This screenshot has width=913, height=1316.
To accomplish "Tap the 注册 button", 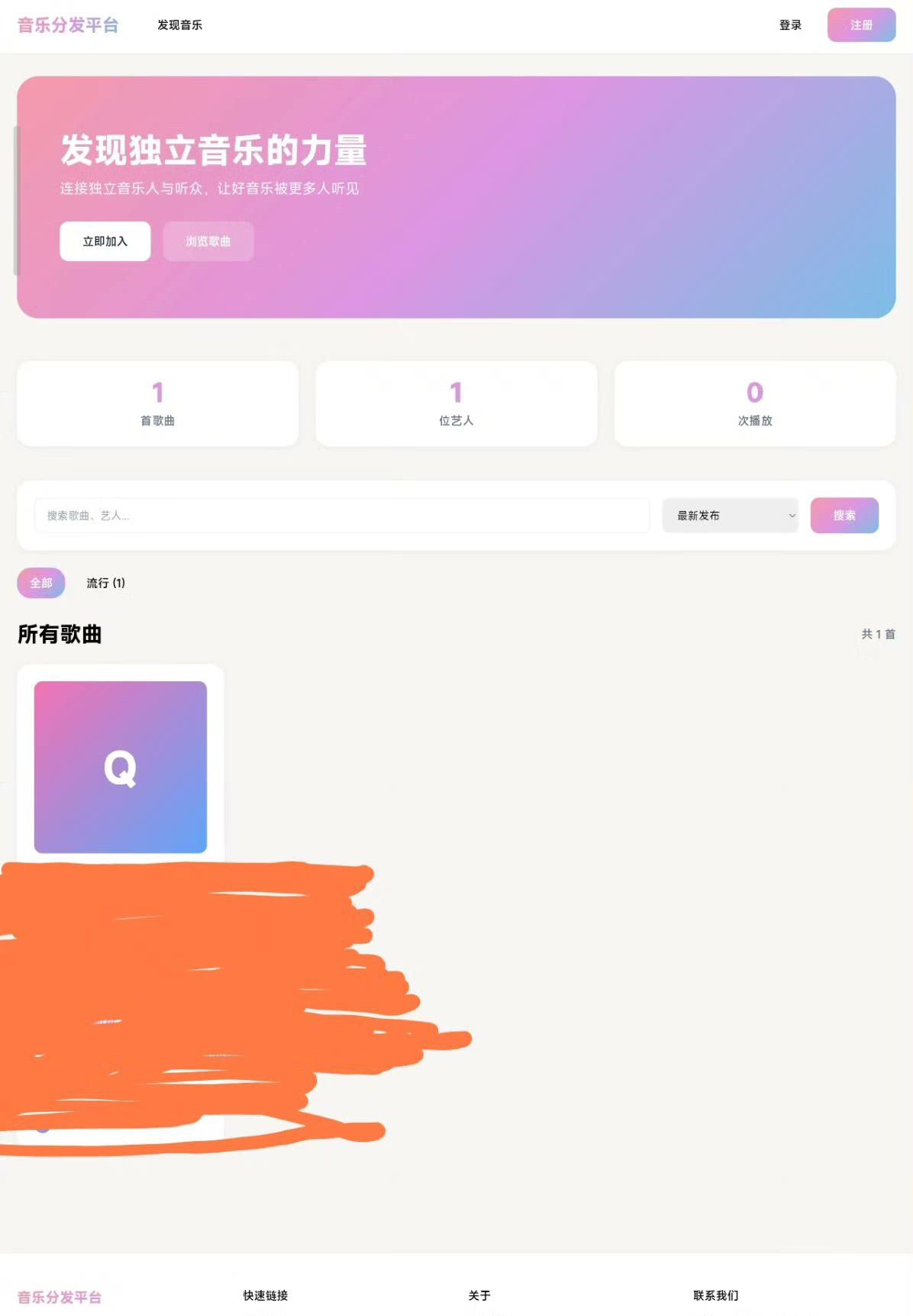I will (x=861, y=25).
